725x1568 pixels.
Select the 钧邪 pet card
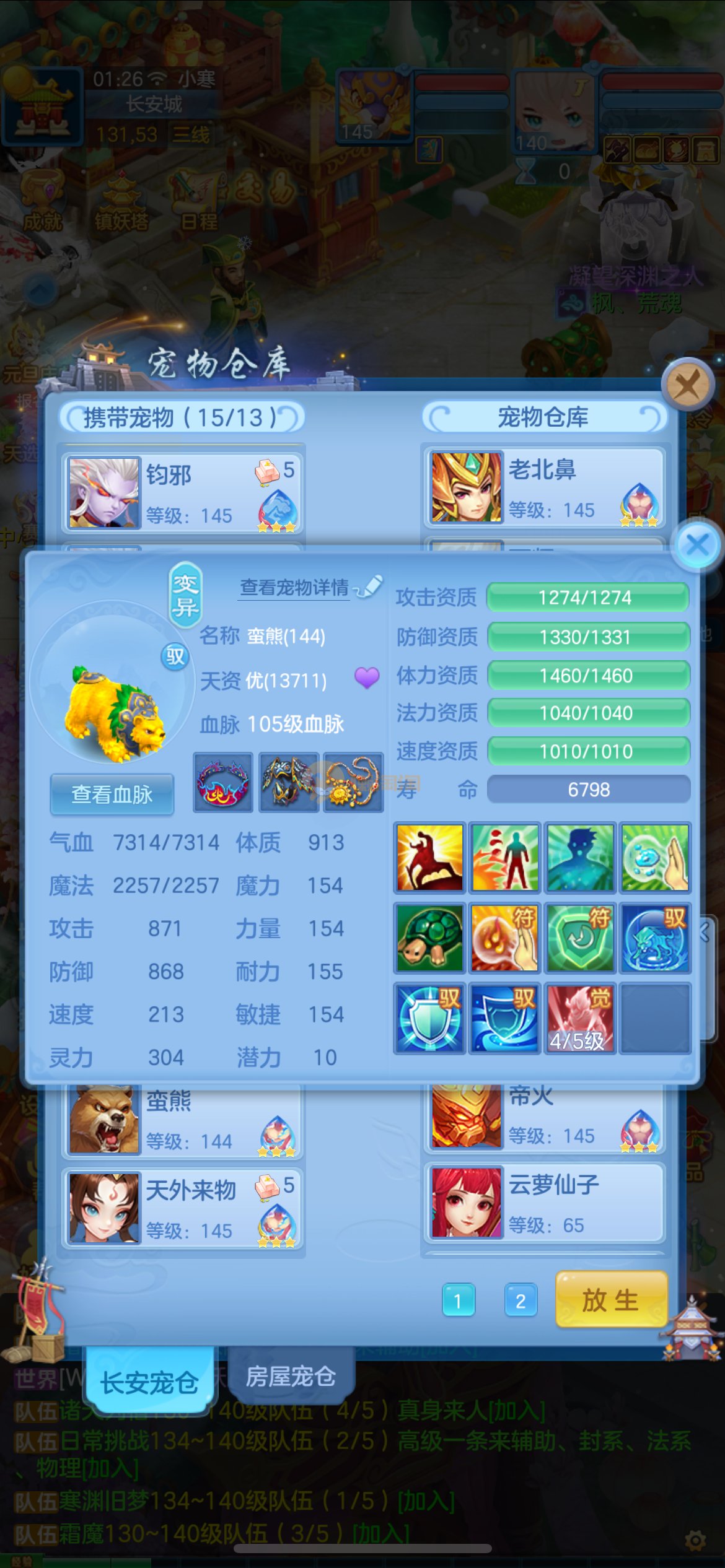pos(182,493)
